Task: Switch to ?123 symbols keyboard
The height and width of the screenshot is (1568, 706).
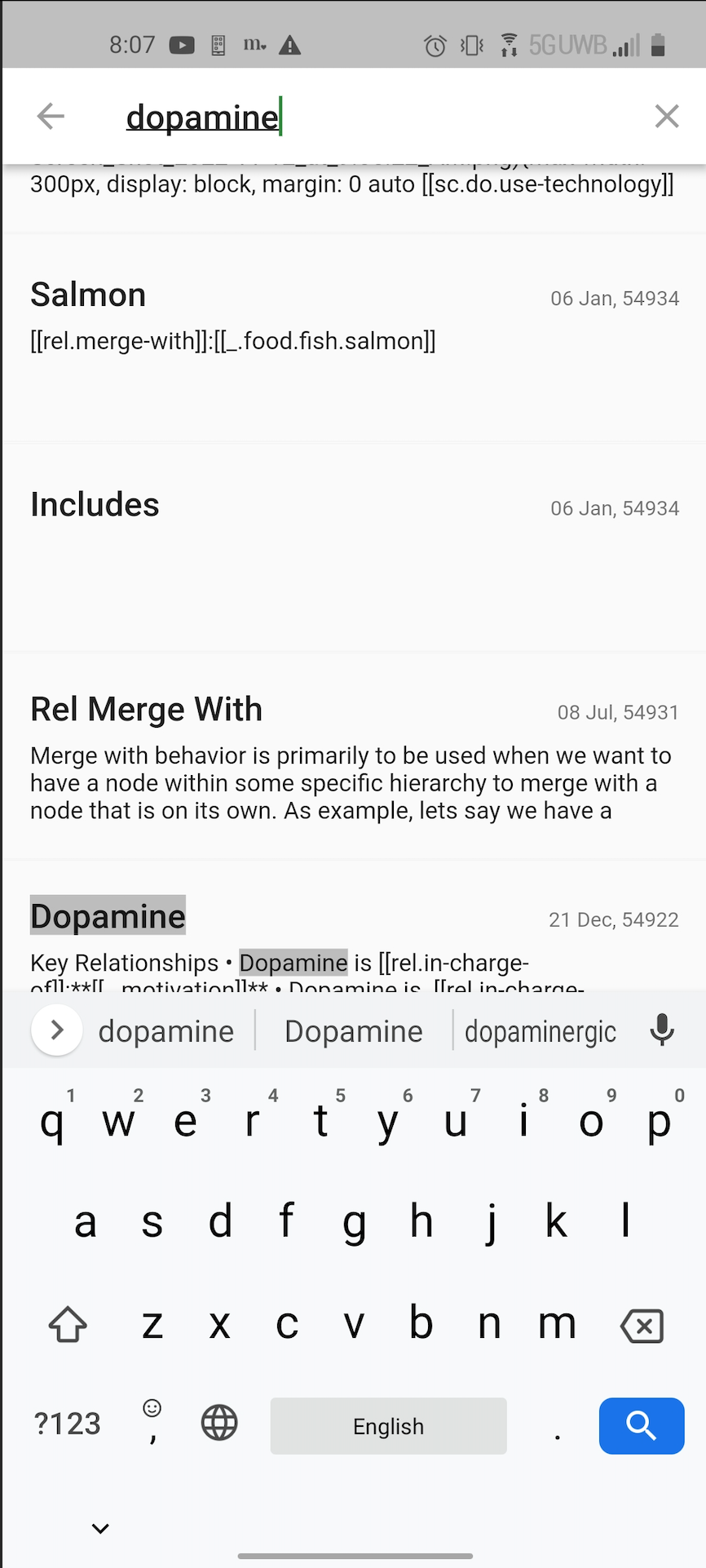Action: click(67, 1424)
